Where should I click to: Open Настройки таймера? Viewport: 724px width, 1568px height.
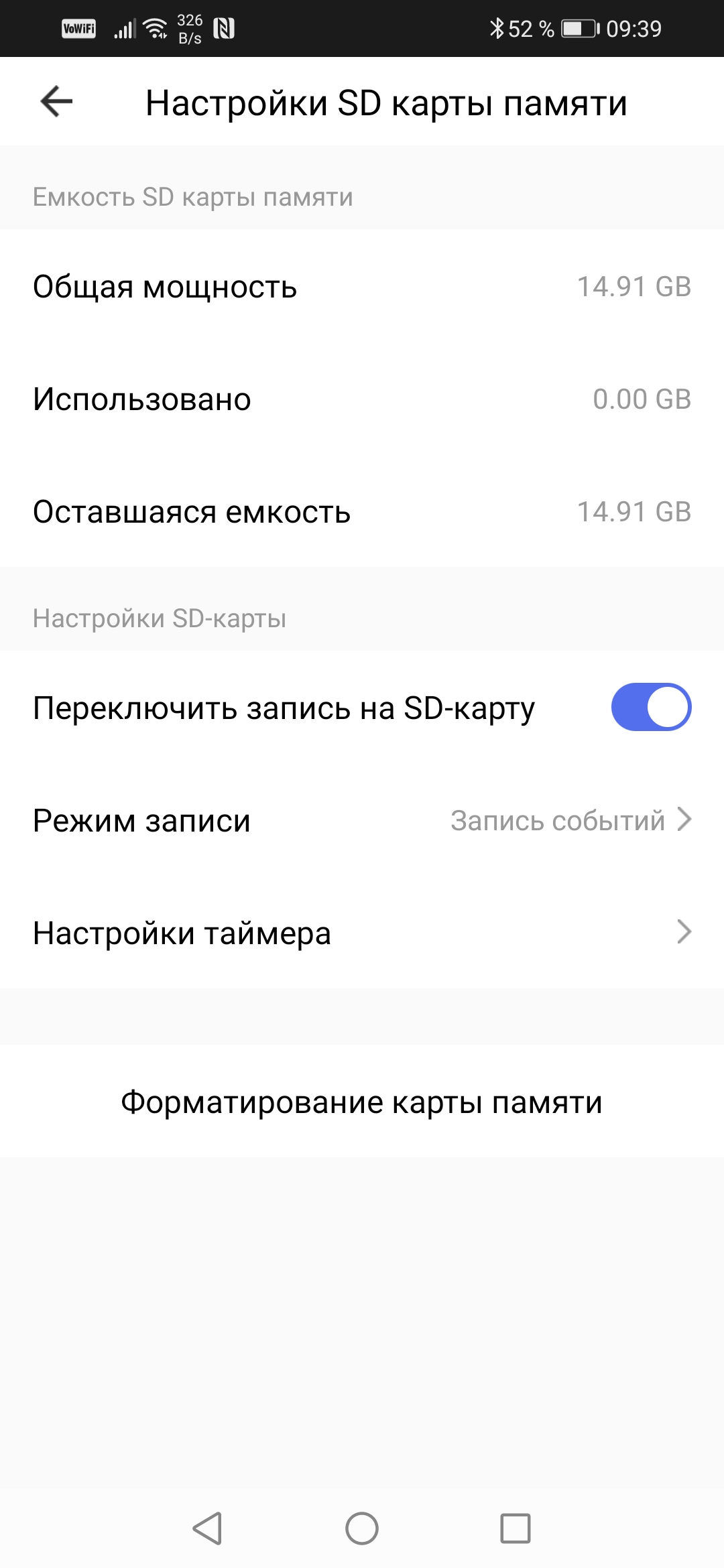(362, 933)
